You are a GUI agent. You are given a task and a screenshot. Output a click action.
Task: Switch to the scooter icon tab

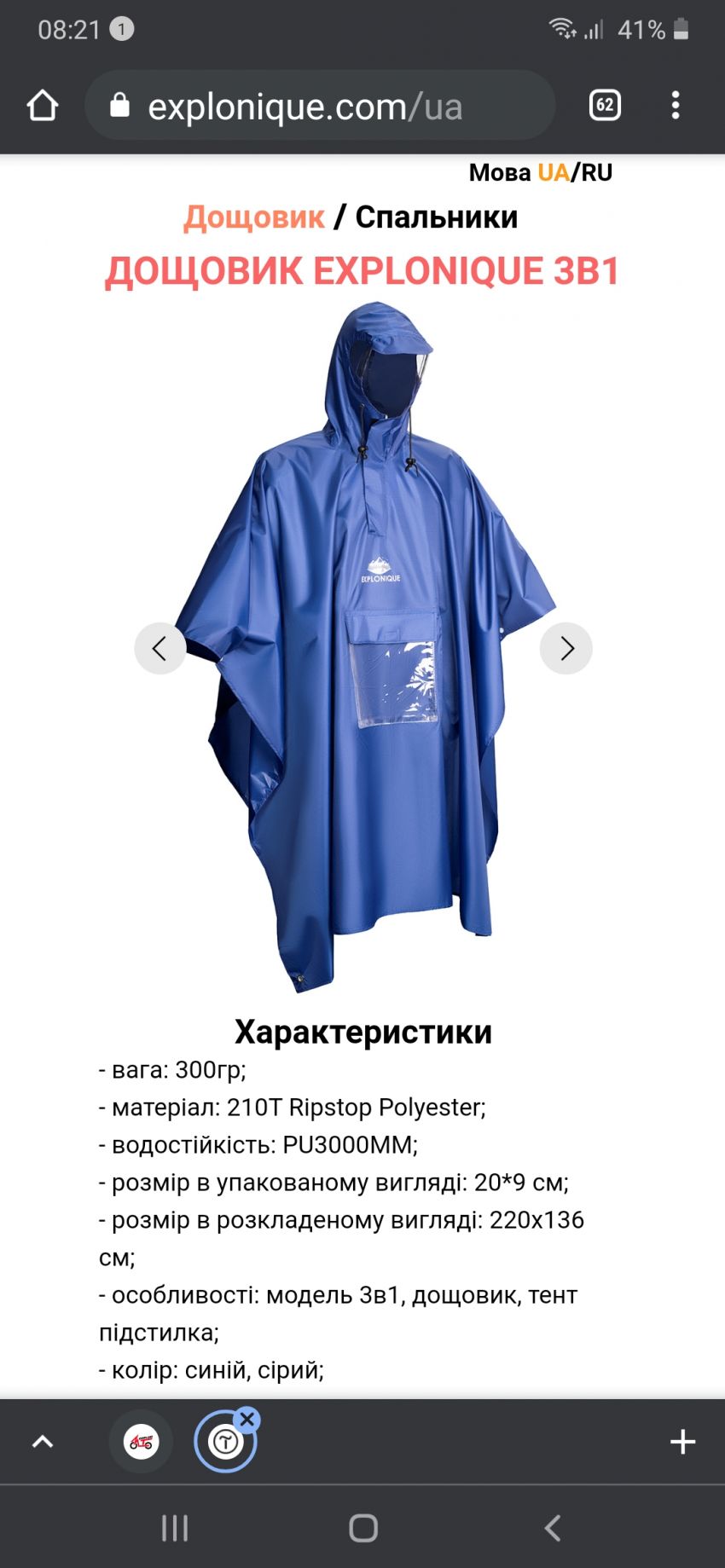point(142,1442)
